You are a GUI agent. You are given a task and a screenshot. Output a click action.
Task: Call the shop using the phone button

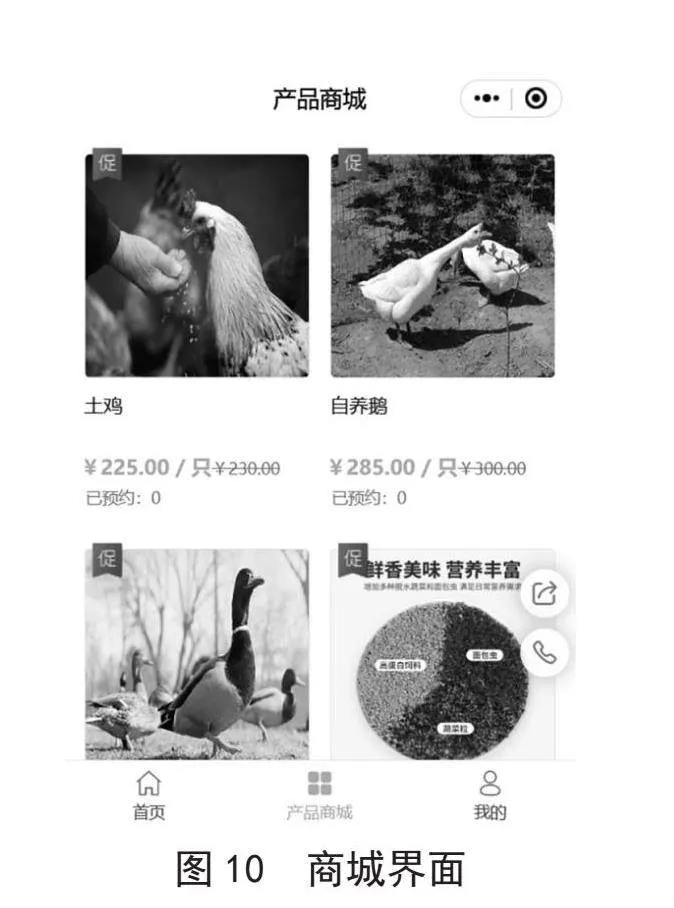click(x=544, y=652)
